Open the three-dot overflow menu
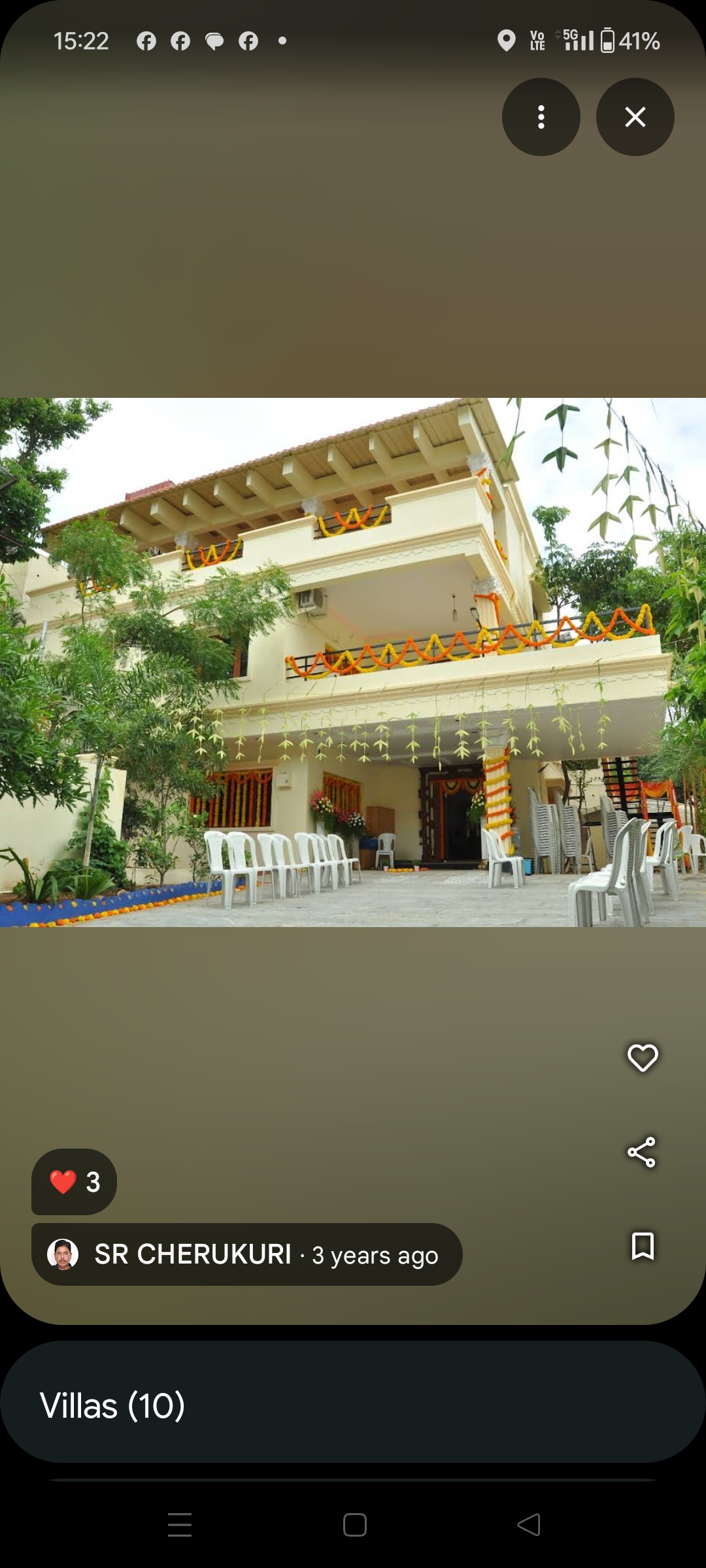 (541, 117)
